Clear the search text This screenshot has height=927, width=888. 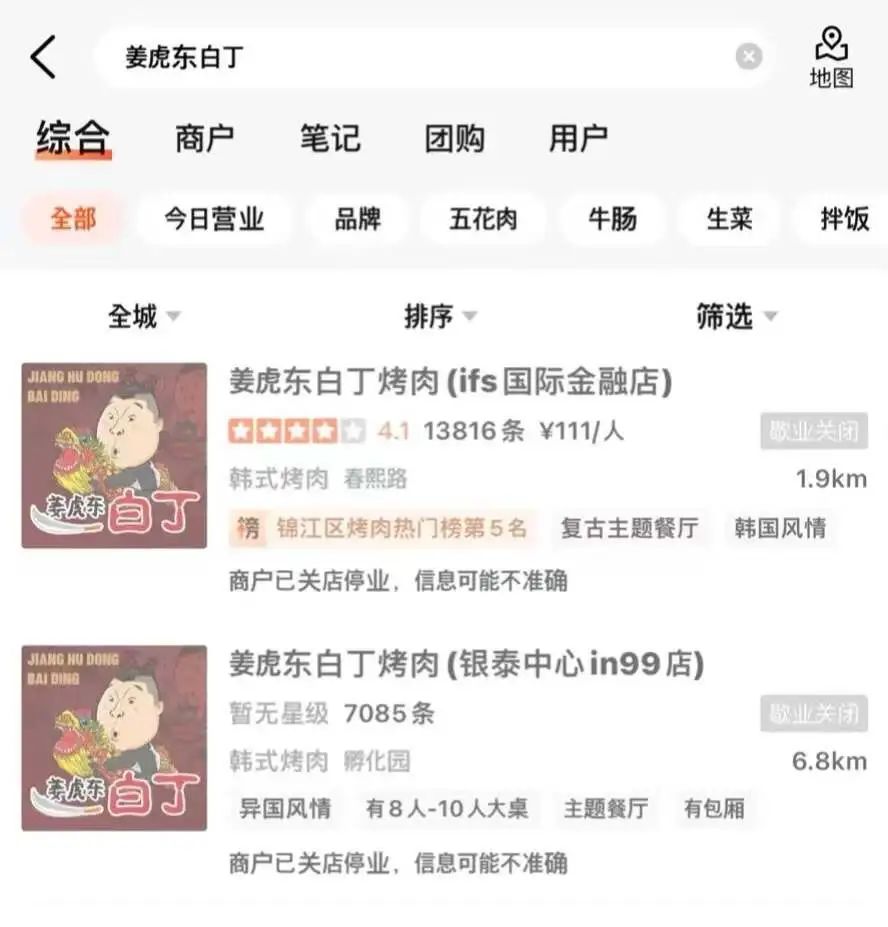748,57
